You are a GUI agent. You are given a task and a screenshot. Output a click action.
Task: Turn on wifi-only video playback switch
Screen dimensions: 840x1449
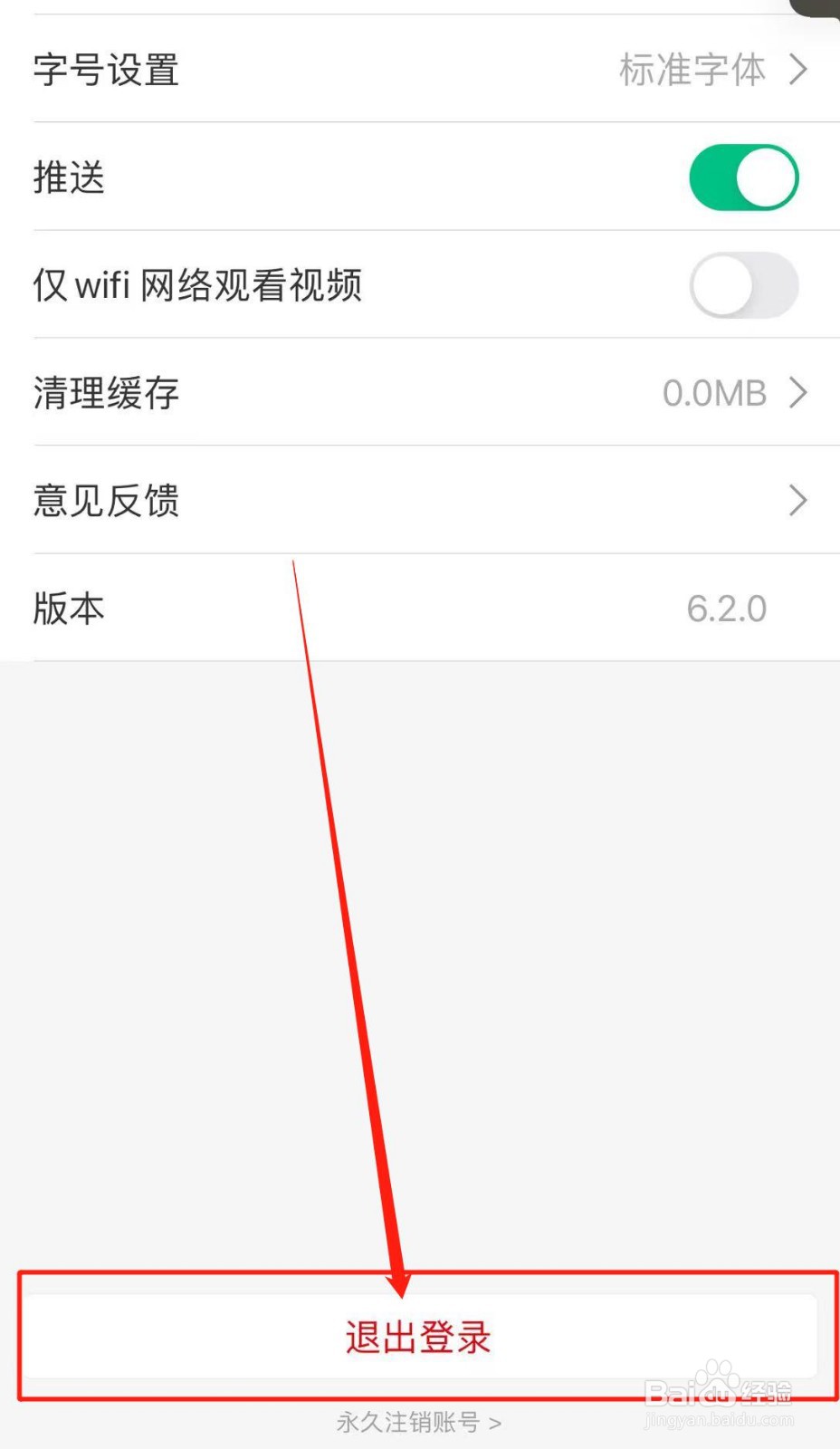pos(742,285)
